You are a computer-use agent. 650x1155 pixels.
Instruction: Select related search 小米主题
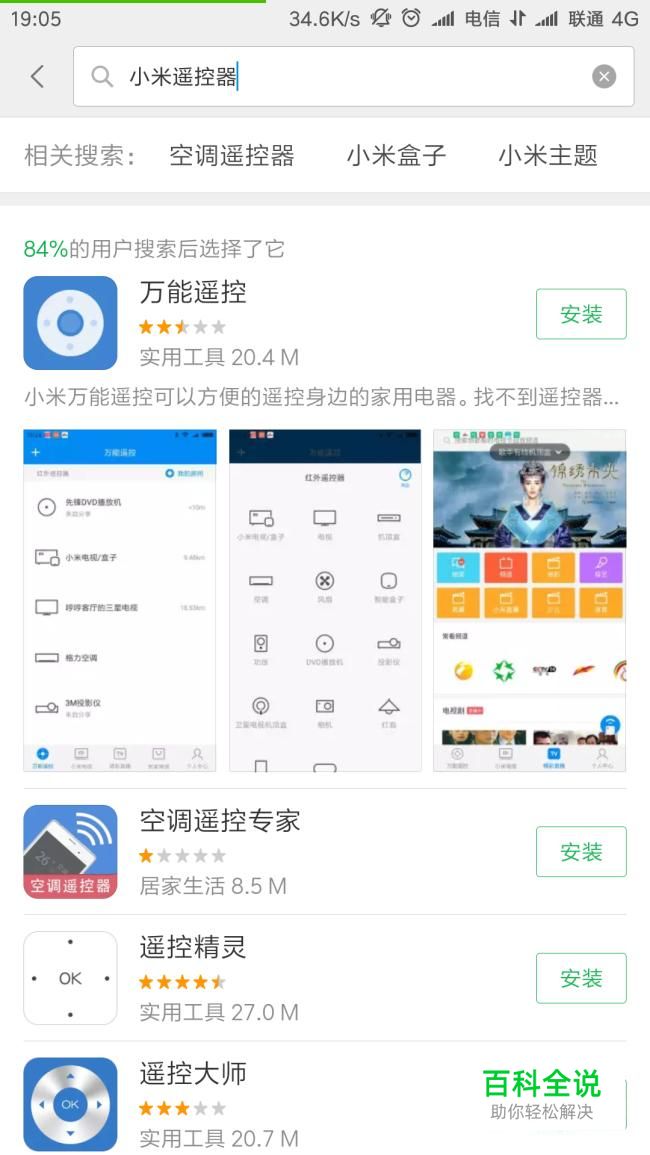click(x=548, y=155)
